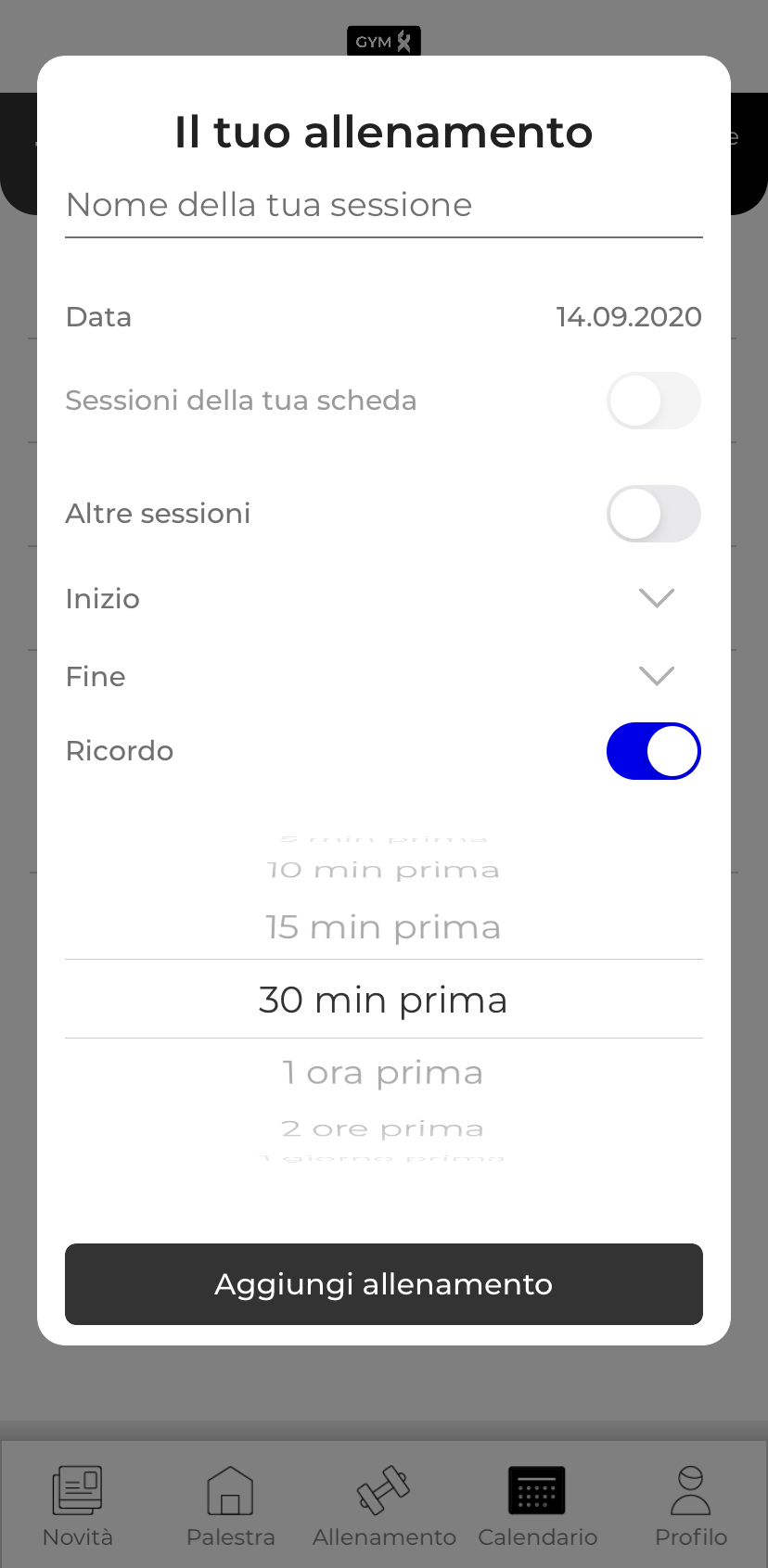Select the 15 min prima reminder option
The width and height of the screenshot is (768, 1568).
click(x=383, y=927)
